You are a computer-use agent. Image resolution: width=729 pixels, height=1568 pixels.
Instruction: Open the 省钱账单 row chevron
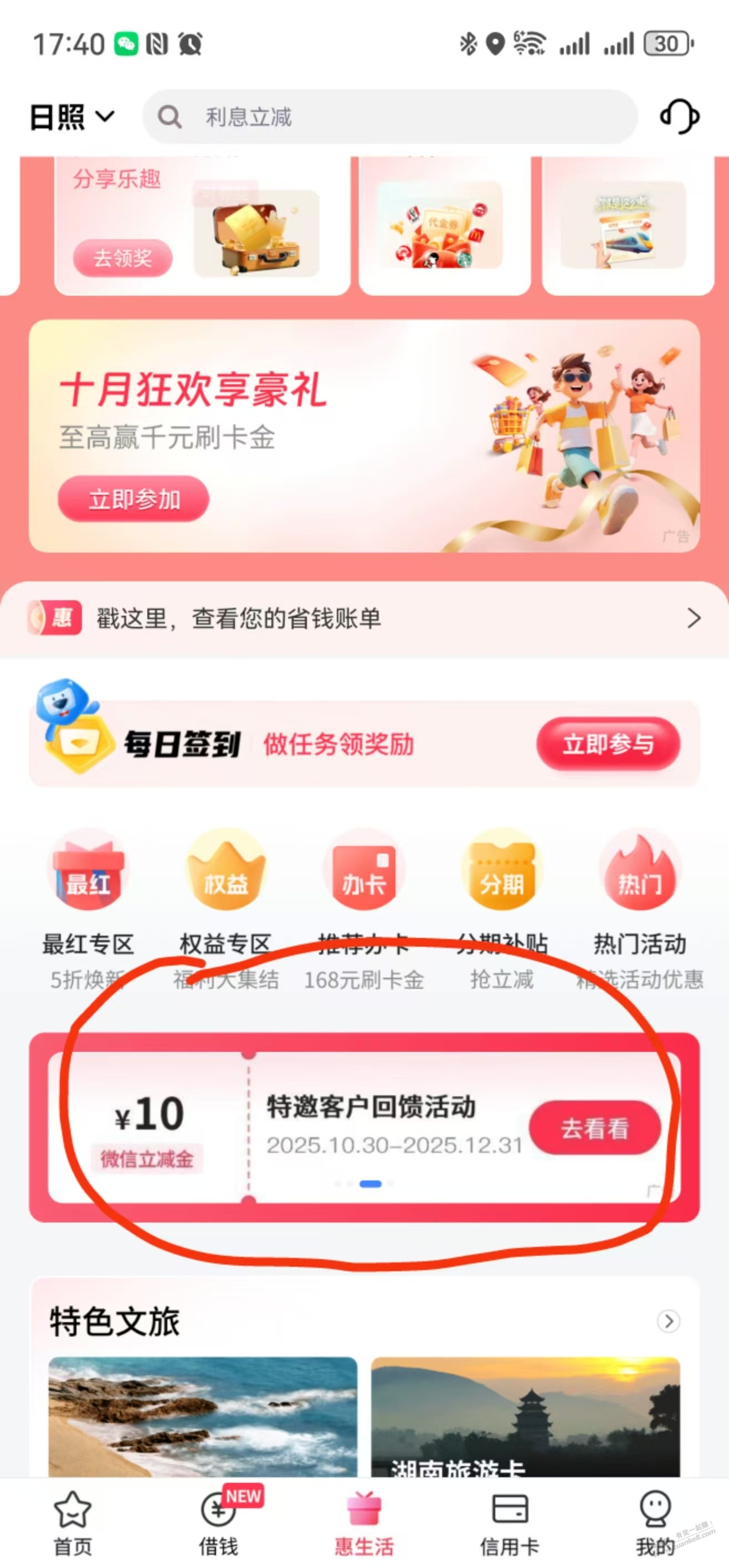pyautogui.click(x=693, y=618)
